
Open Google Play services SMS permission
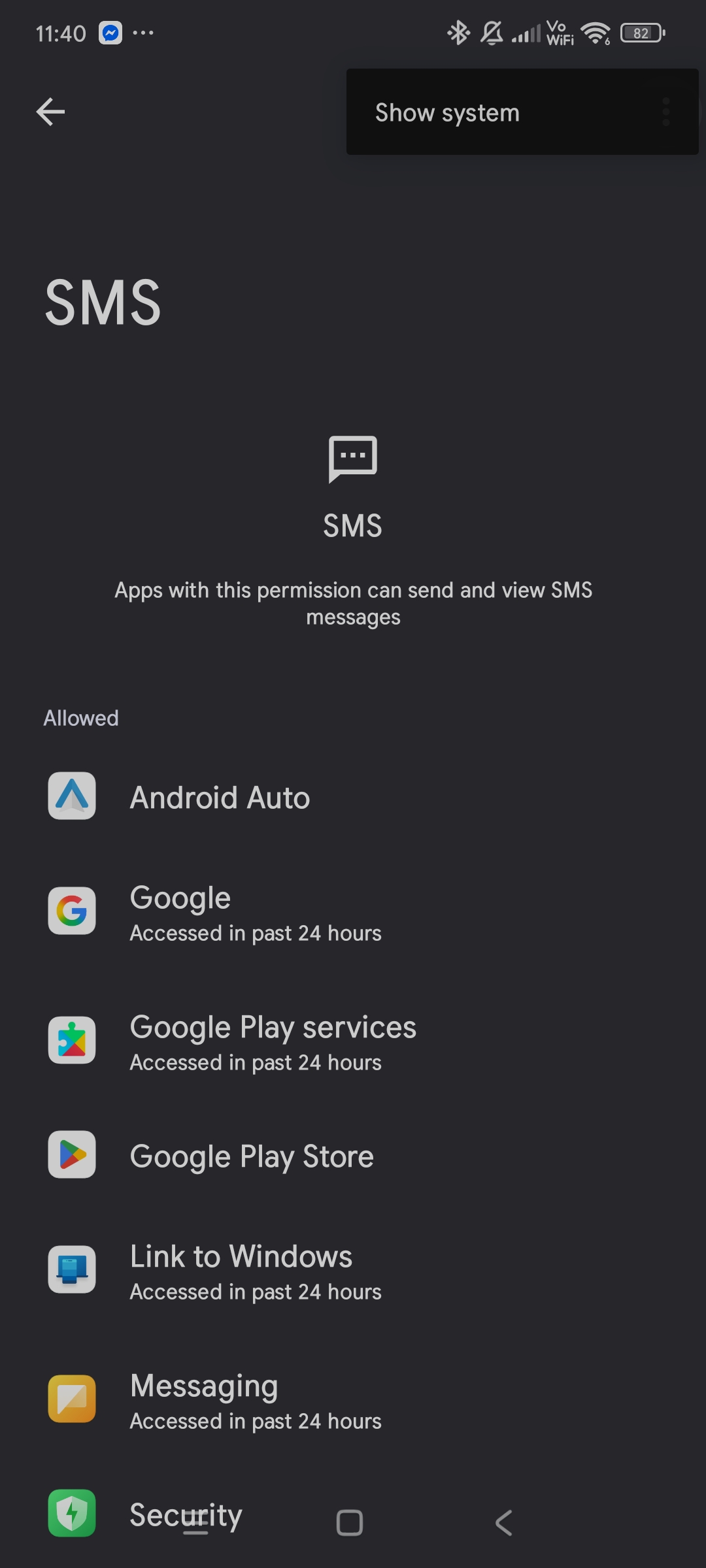pos(273,1041)
